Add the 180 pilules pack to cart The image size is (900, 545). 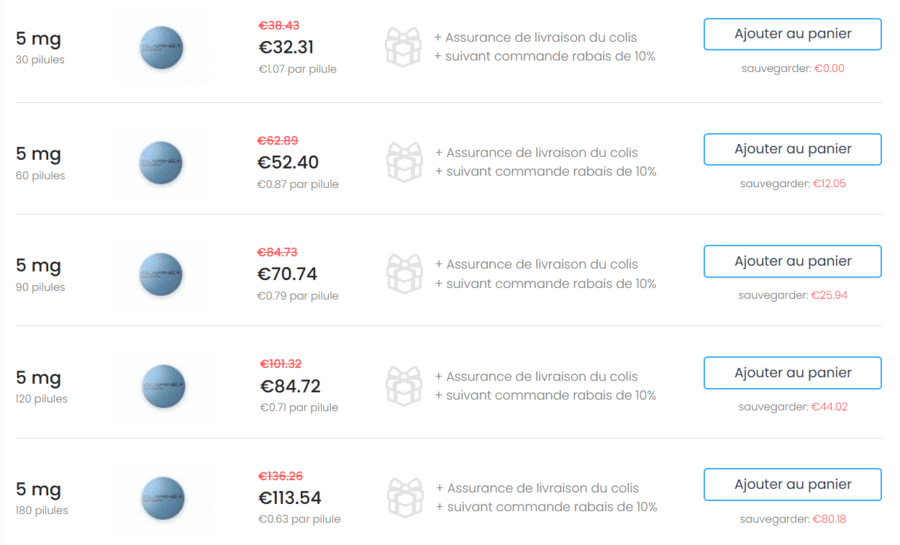(x=792, y=485)
